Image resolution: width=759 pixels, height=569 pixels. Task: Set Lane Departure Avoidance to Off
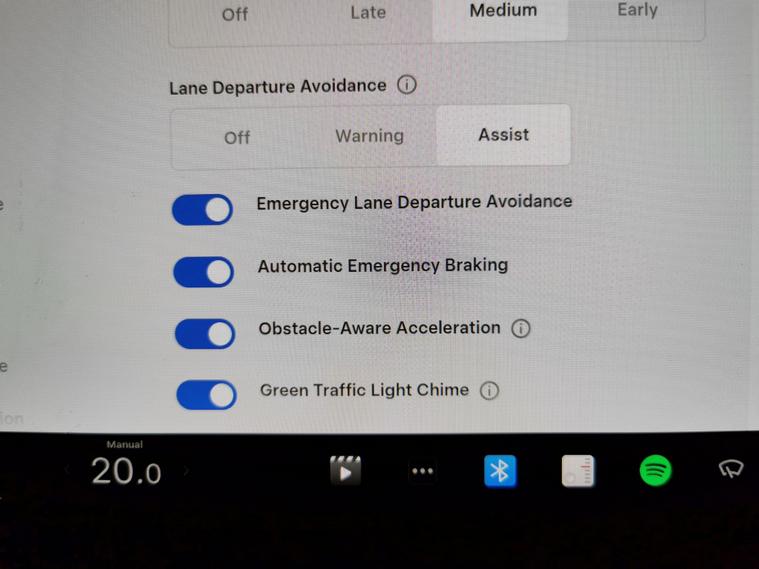click(x=237, y=137)
